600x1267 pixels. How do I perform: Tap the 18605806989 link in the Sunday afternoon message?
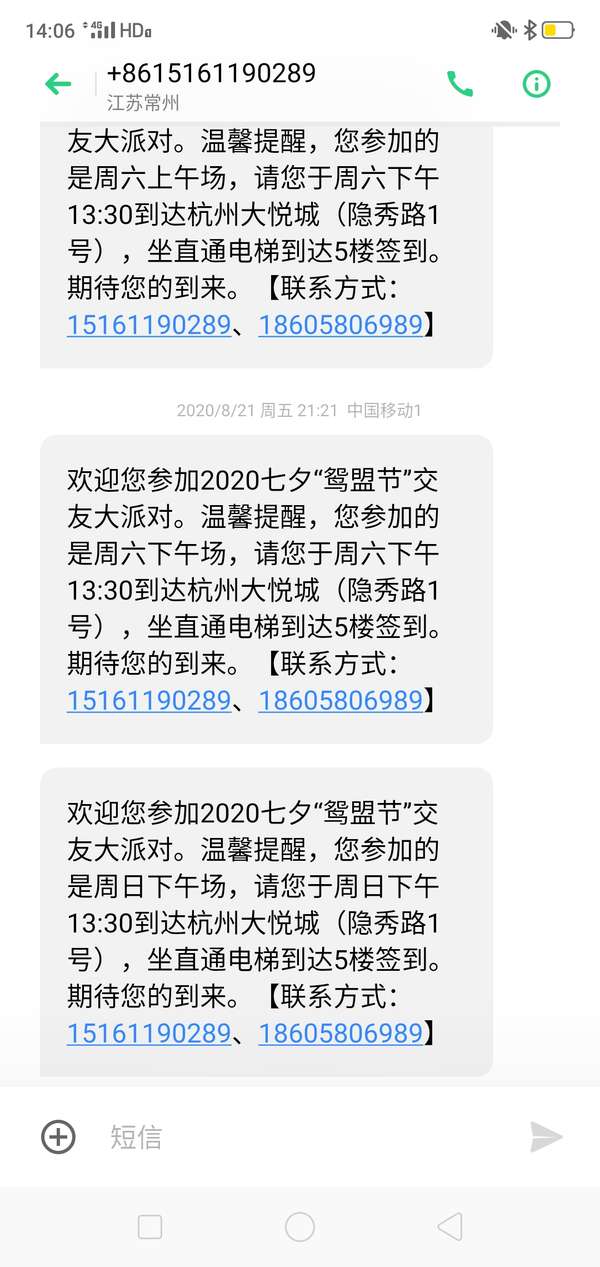point(341,1034)
